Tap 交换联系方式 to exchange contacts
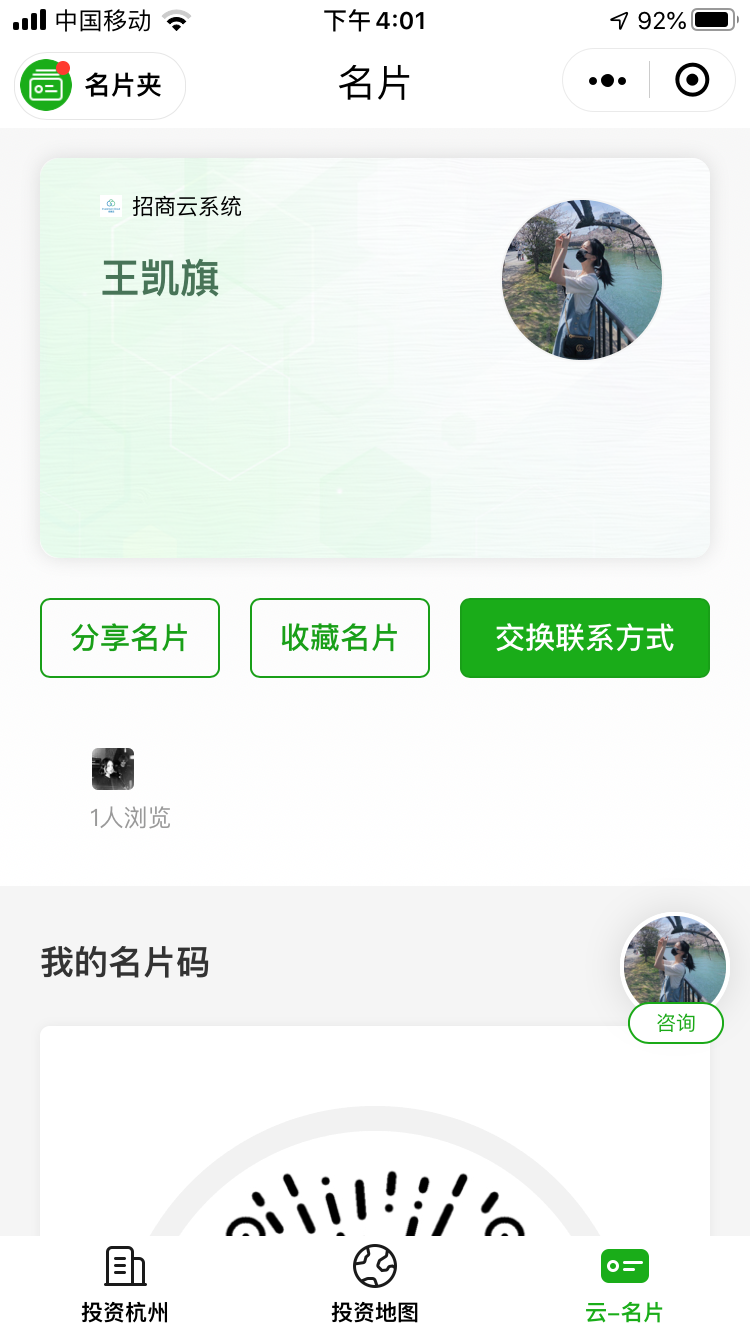 [x=585, y=638]
